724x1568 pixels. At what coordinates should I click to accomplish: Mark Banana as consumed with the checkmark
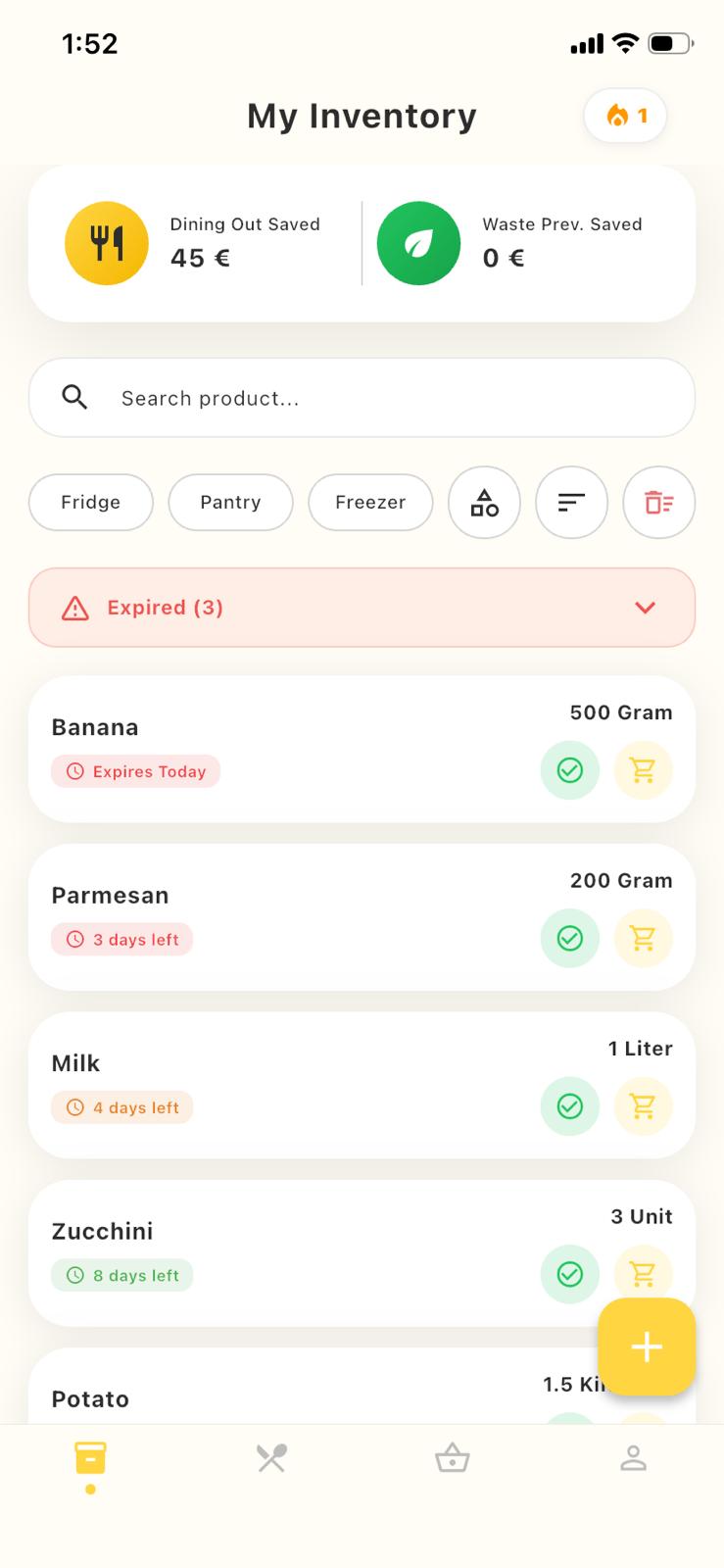coord(569,771)
